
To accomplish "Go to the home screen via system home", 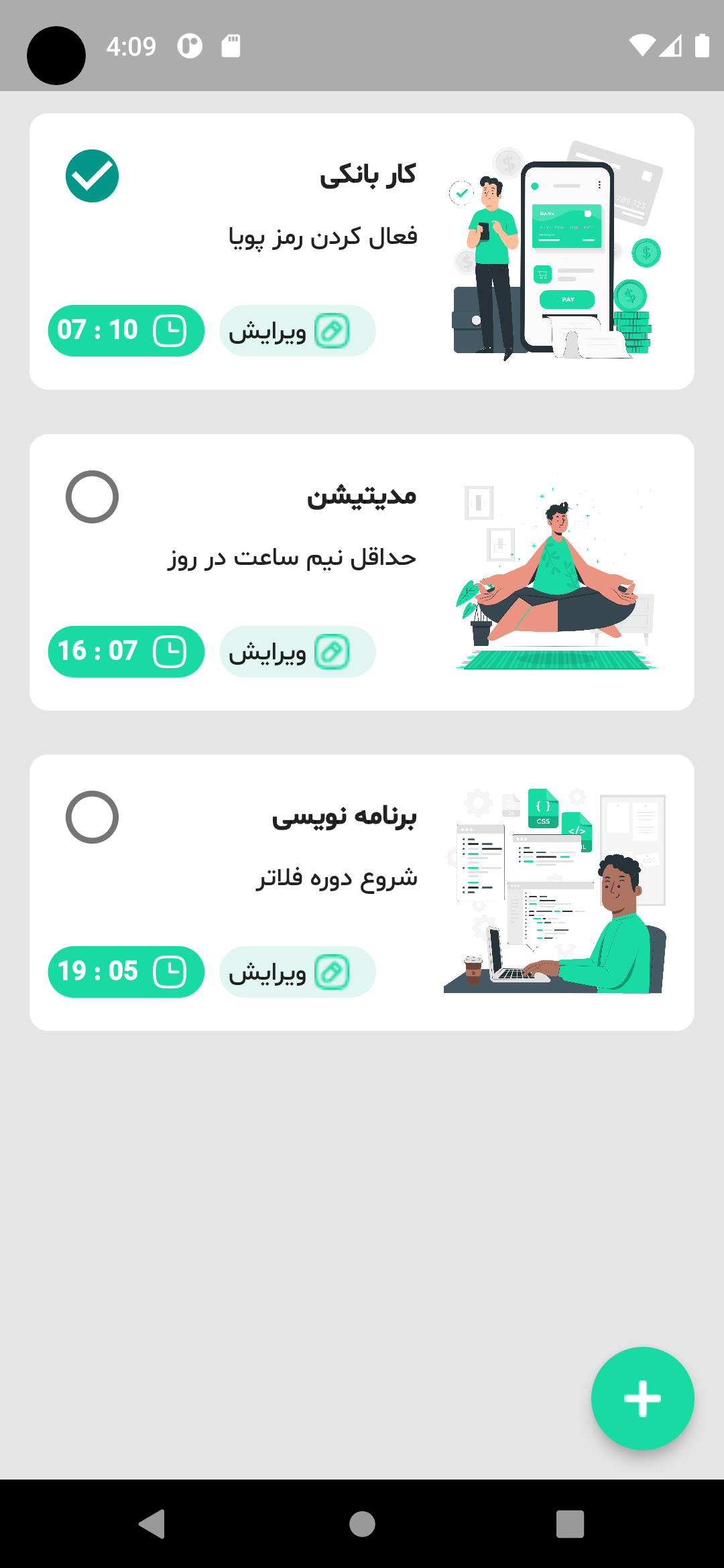I will 362,1524.
